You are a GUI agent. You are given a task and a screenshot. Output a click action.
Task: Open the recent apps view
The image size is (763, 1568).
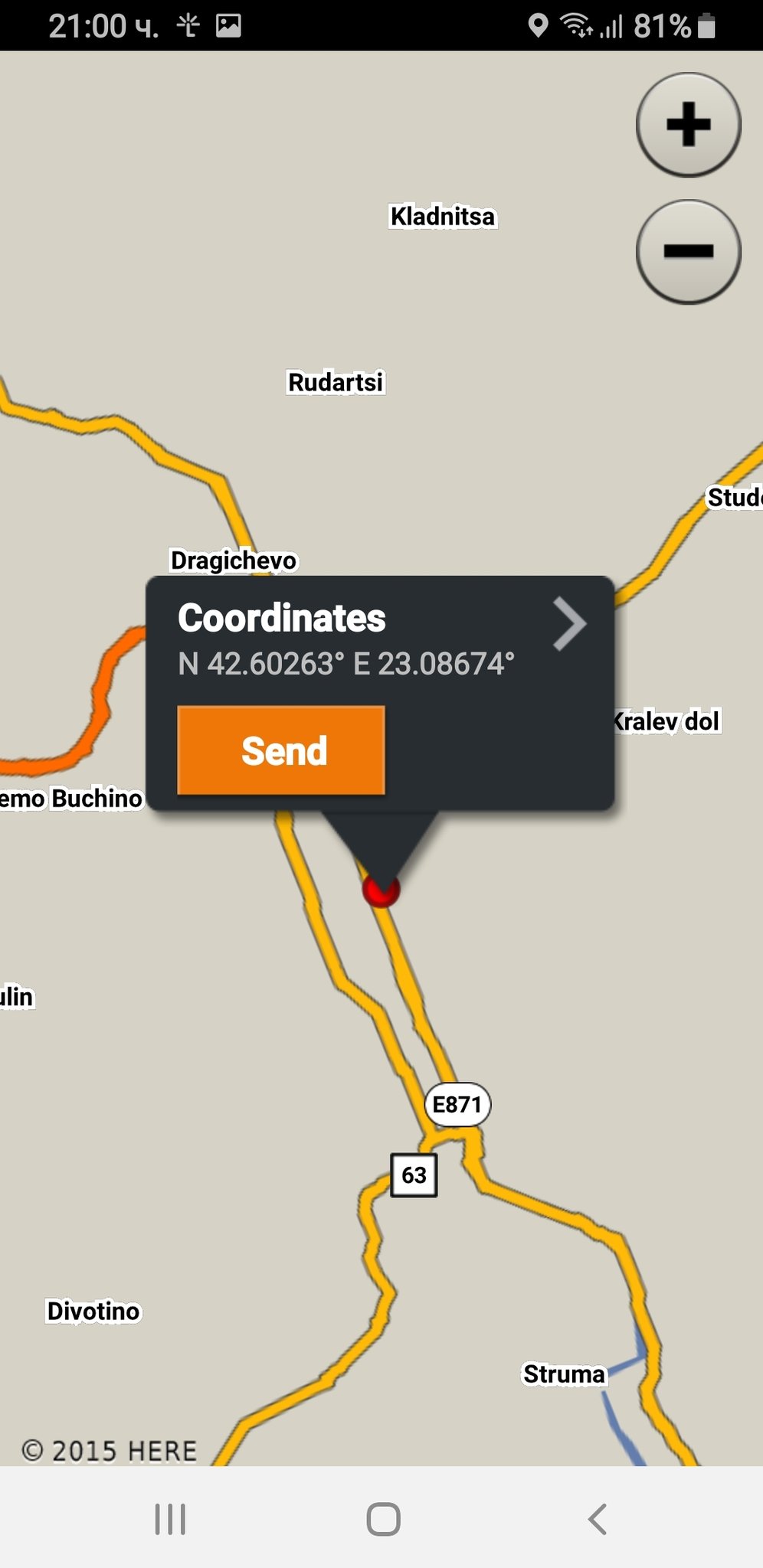(x=170, y=1519)
